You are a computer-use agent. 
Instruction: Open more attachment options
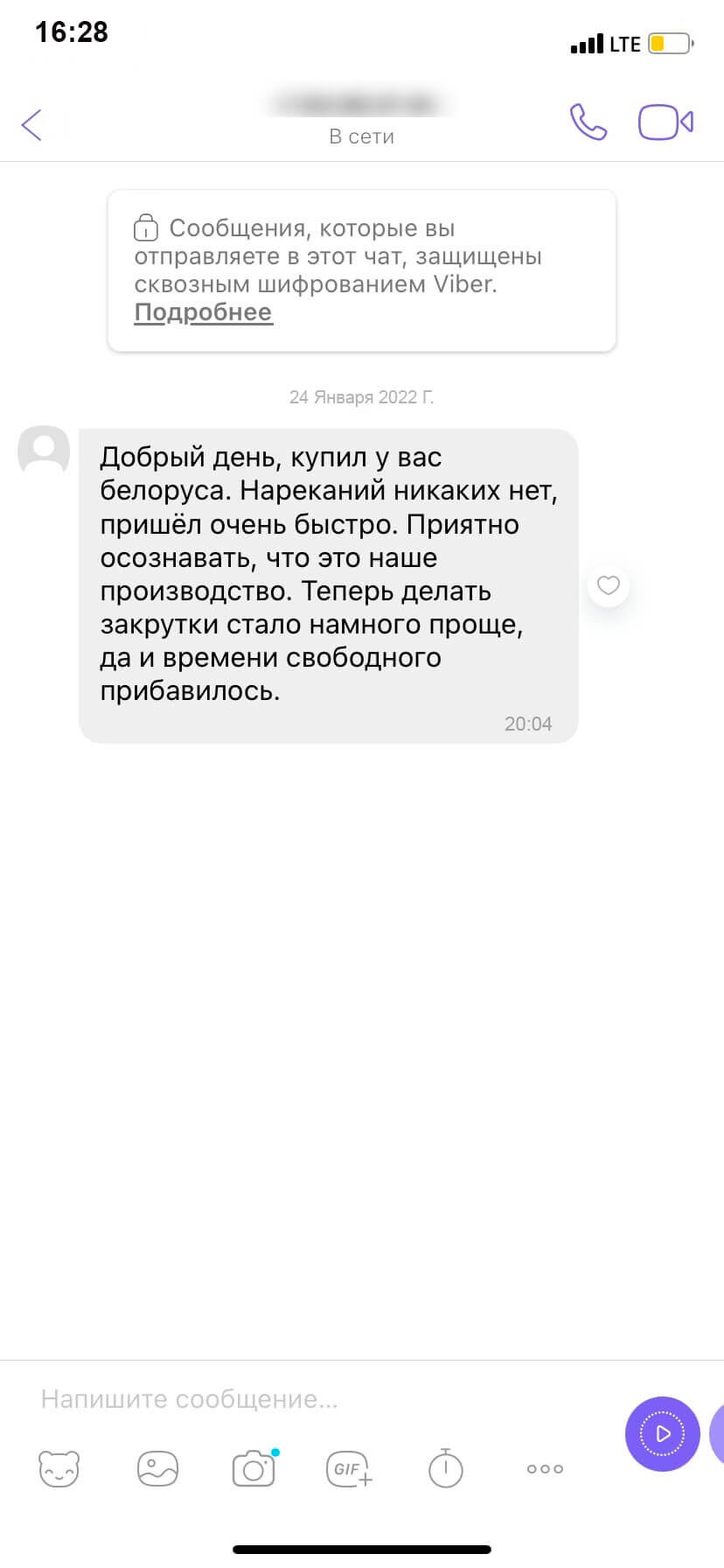tap(545, 1468)
